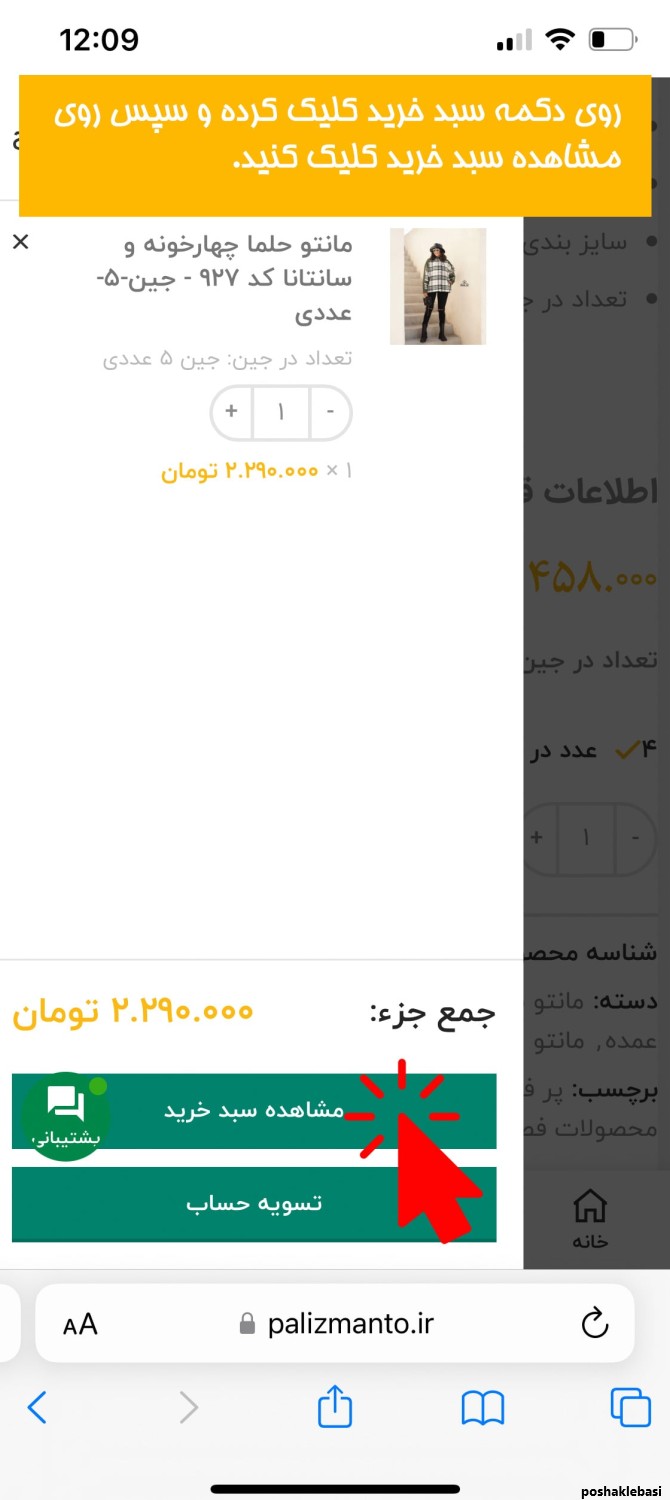
Task: Reload the palizmanto.ir page
Action: point(594,1324)
